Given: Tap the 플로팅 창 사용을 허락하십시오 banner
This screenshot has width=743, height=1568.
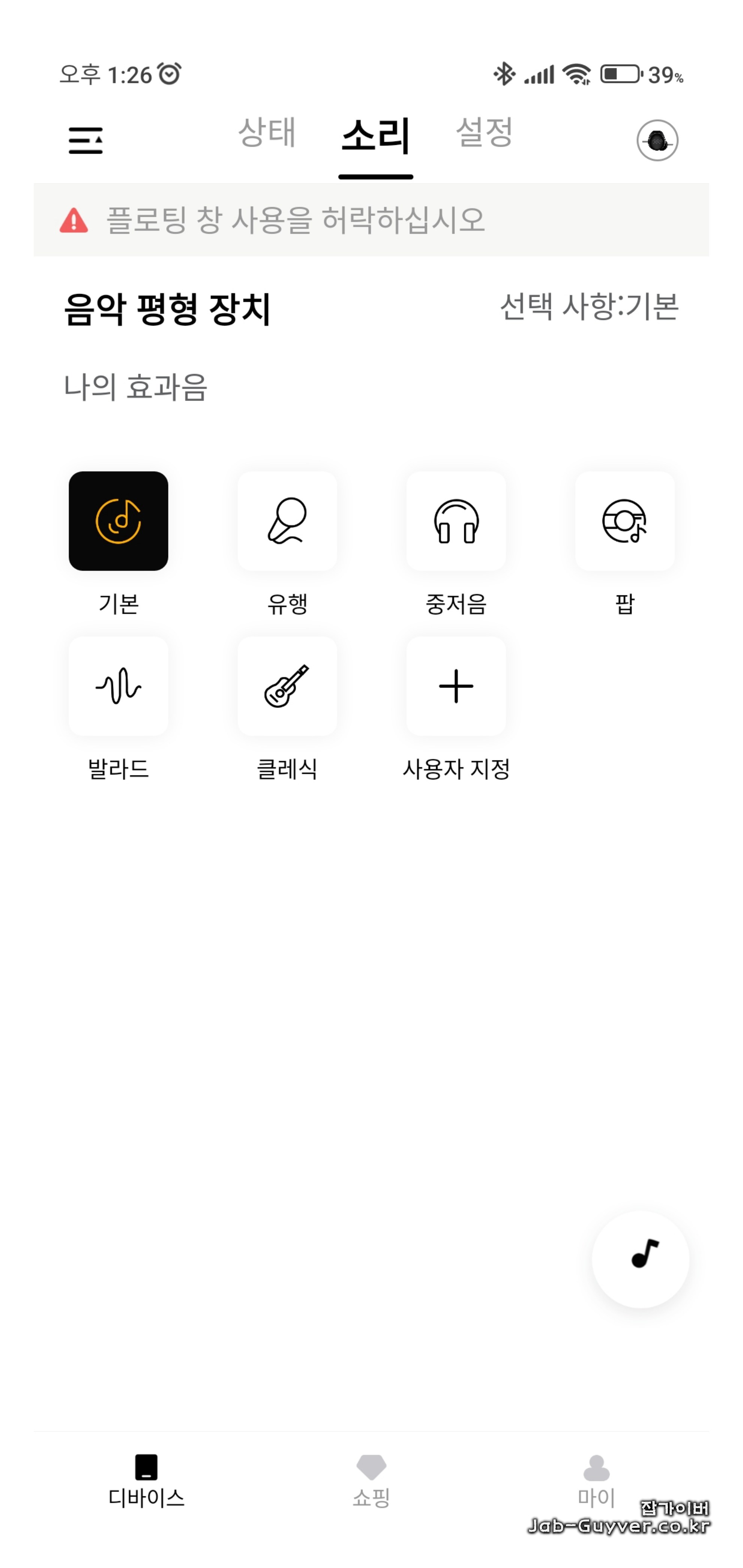Looking at the screenshot, I should (371, 220).
